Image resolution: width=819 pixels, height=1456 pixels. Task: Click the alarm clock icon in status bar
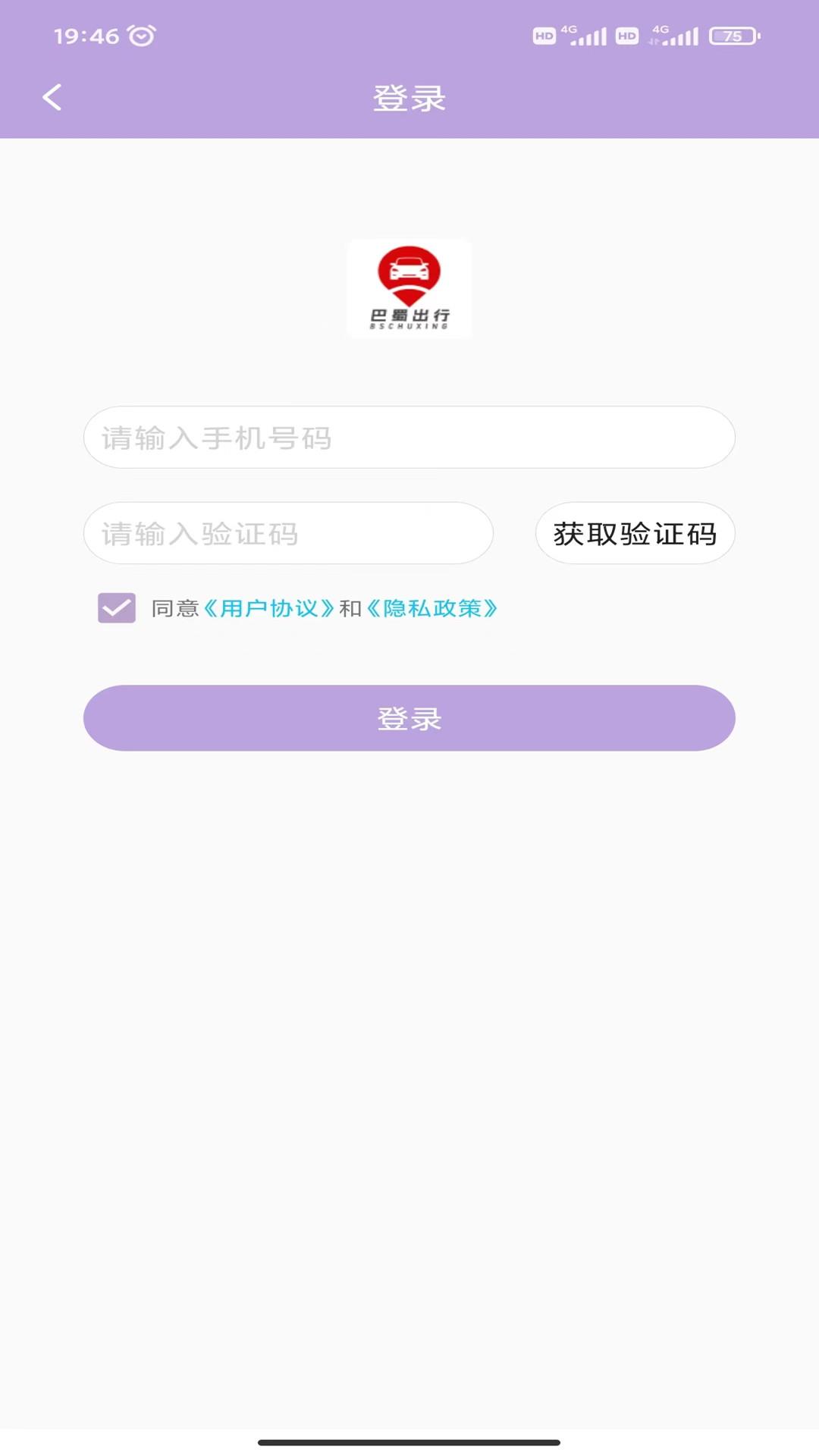click(141, 35)
